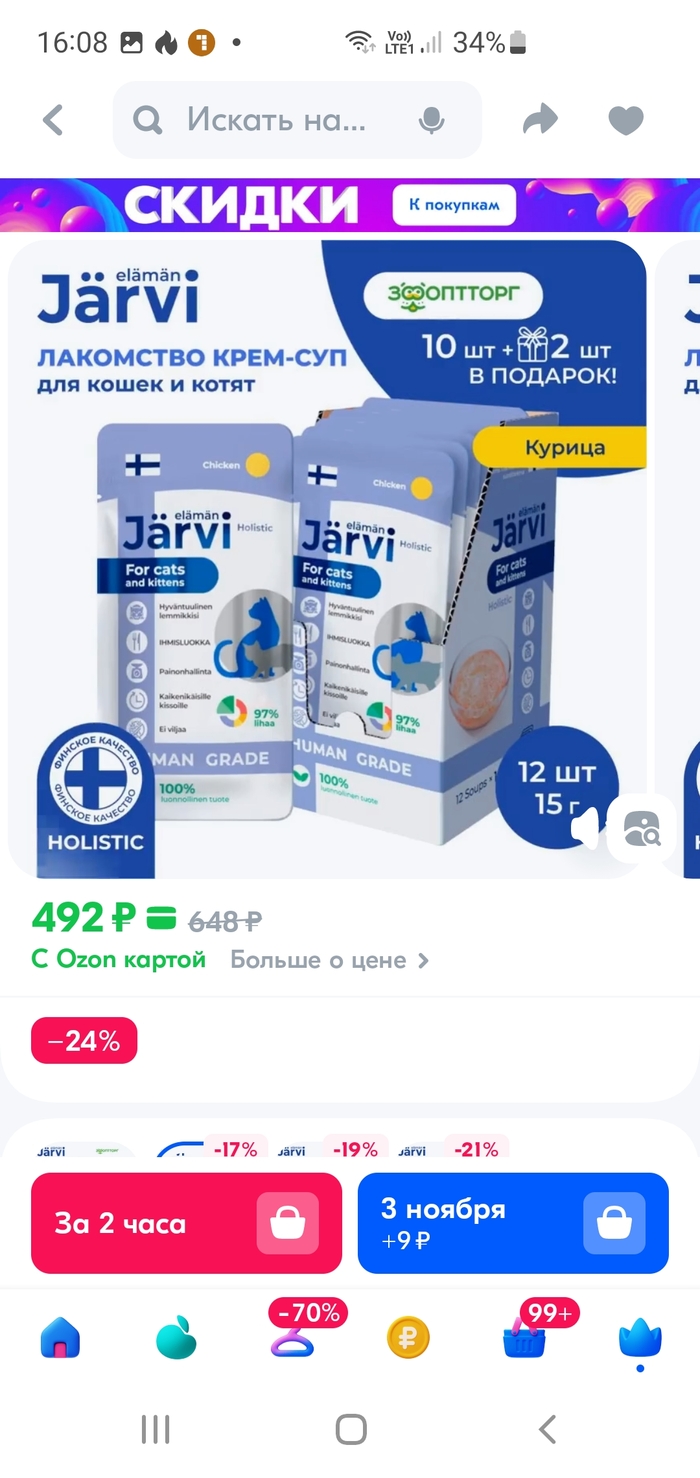Share this product

coord(540,121)
